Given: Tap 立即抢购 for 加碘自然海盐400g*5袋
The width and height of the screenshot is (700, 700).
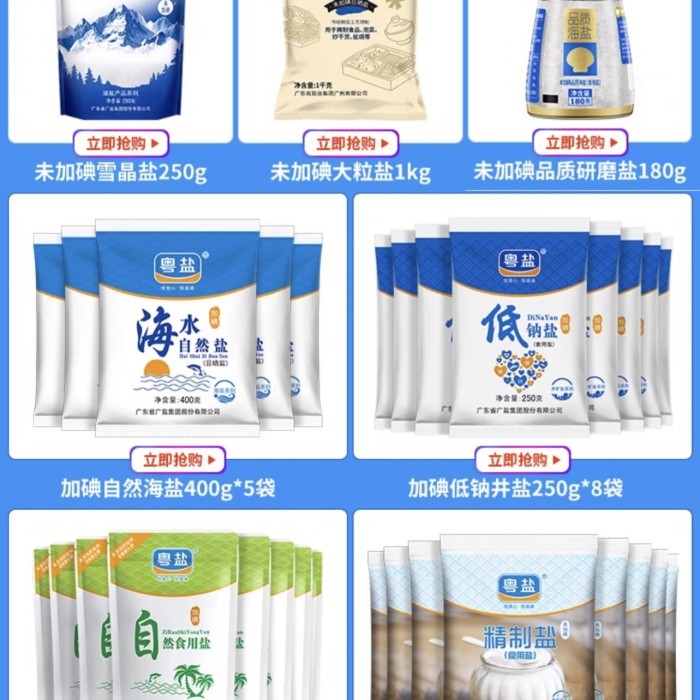Looking at the screenshot, I should coord(178,460).
